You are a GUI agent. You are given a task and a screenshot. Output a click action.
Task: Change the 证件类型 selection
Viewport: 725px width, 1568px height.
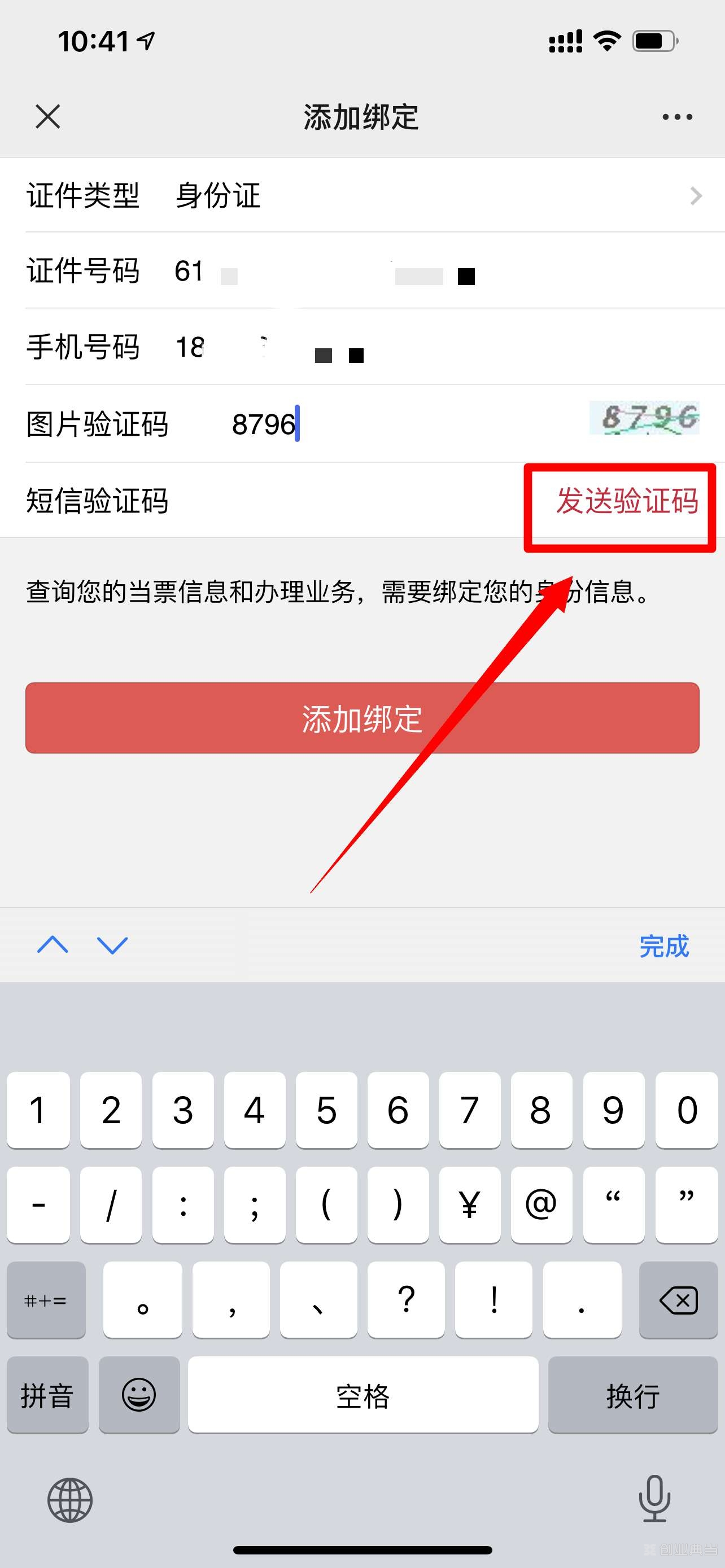click(426, 195)
